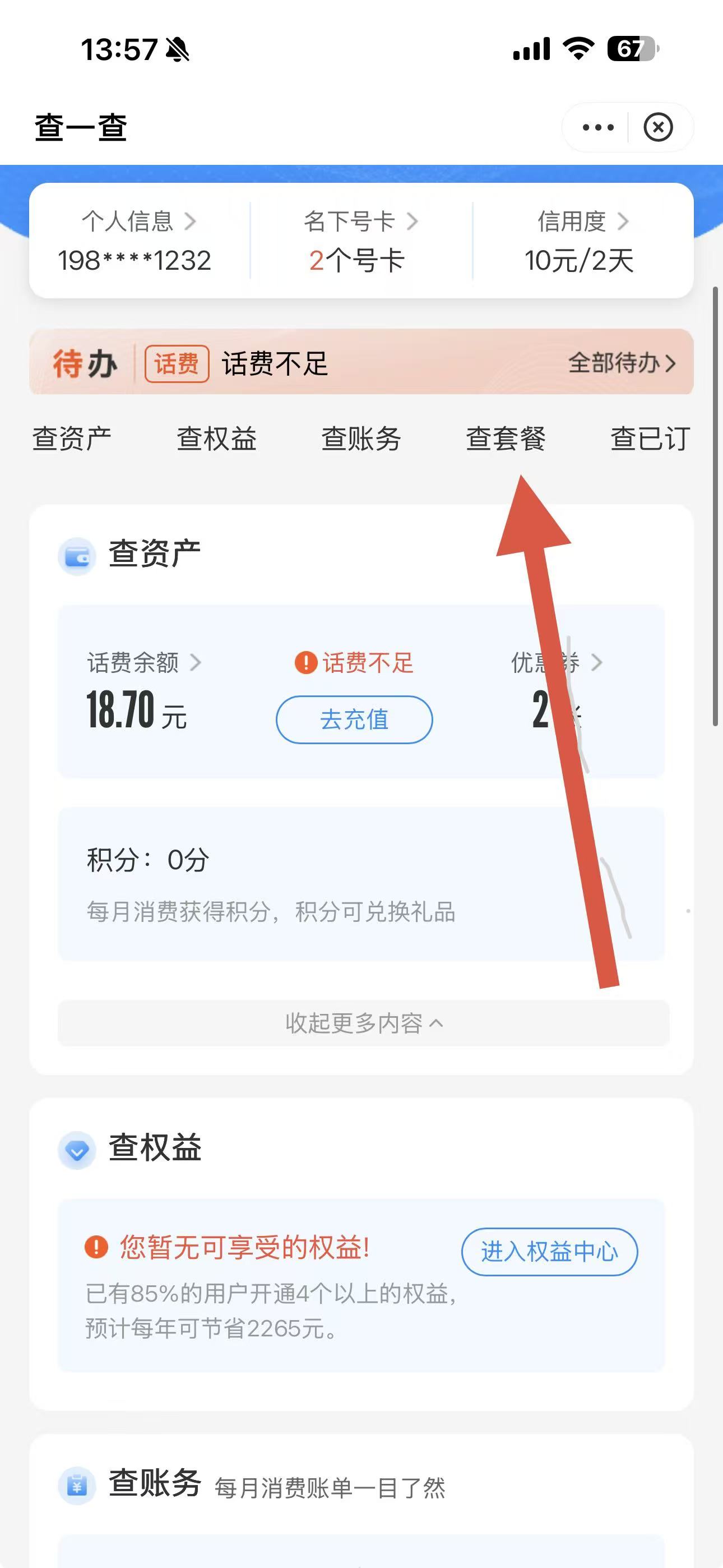Switch to the 查资产 tab
723x1568 pixels.
(72, 439)
